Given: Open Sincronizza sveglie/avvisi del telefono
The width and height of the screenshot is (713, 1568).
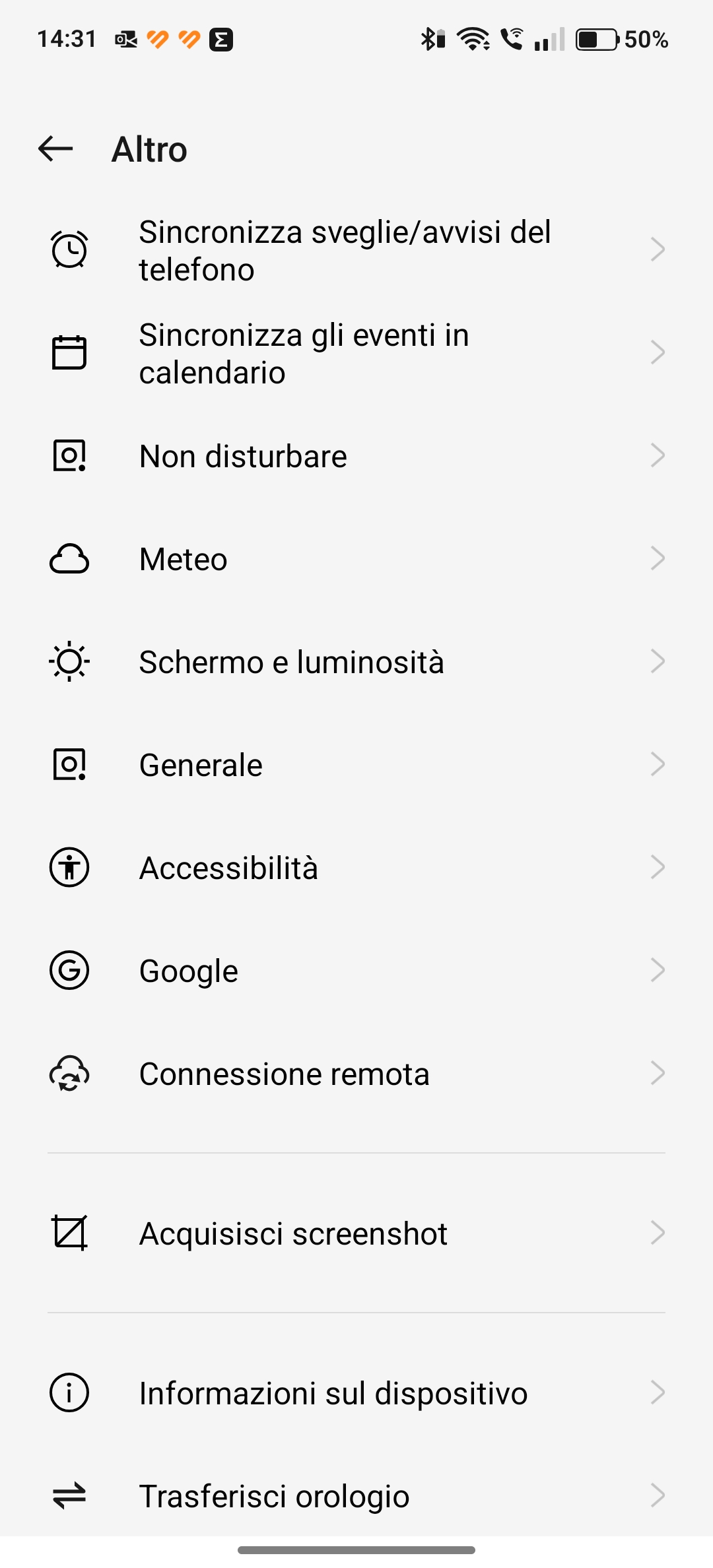Looking at the screenshot, I should pos(356,250).
